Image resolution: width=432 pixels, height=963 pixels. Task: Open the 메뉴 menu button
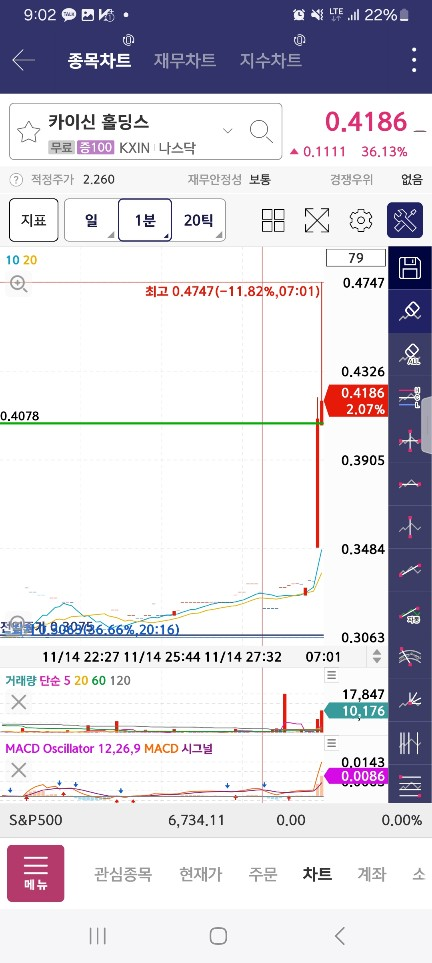(36, 873)
